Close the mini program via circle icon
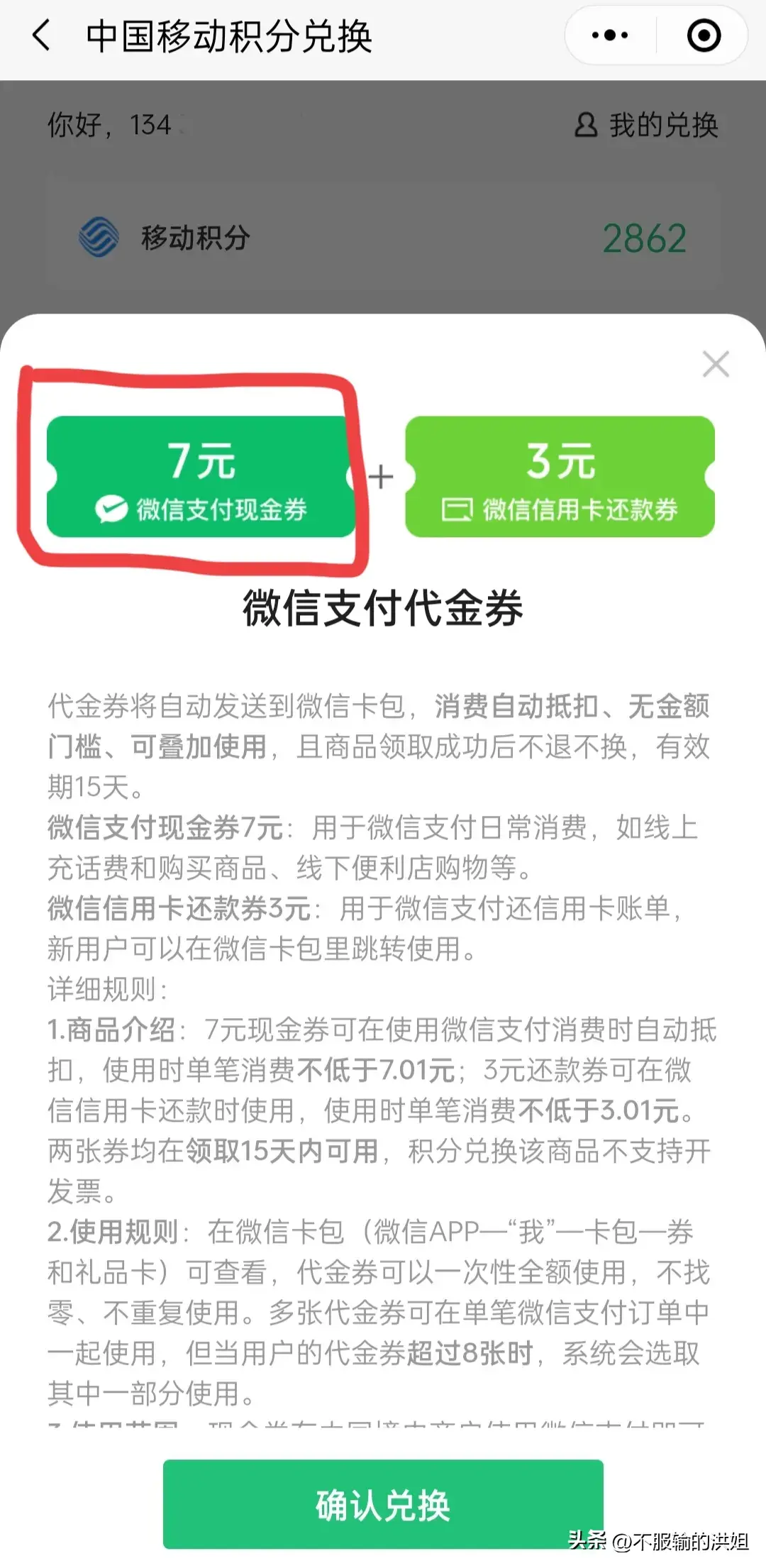The image size is (766, 1568). coord(704,35)
